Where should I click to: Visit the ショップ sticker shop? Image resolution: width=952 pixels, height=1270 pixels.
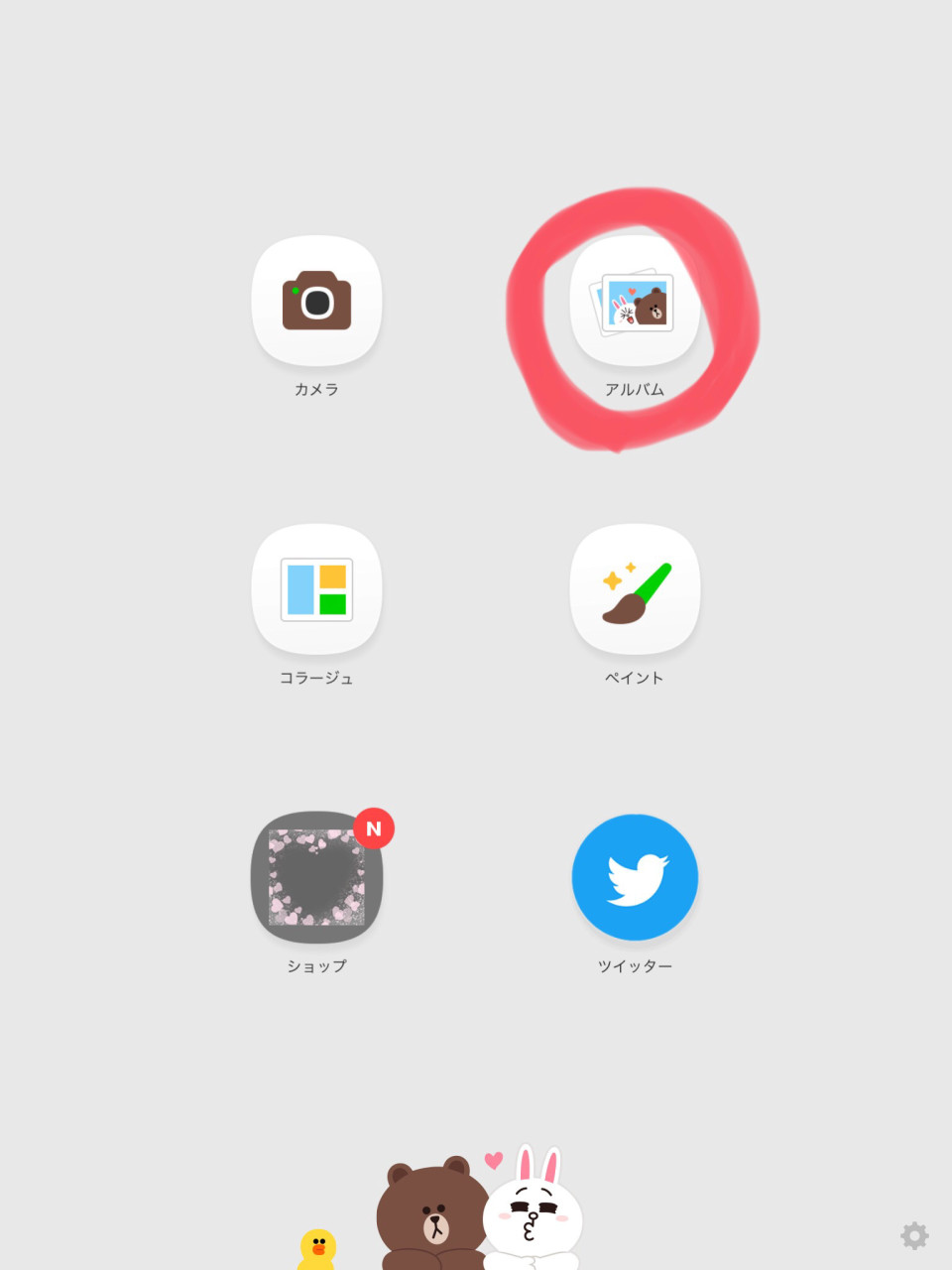click(x=316, y=877)
